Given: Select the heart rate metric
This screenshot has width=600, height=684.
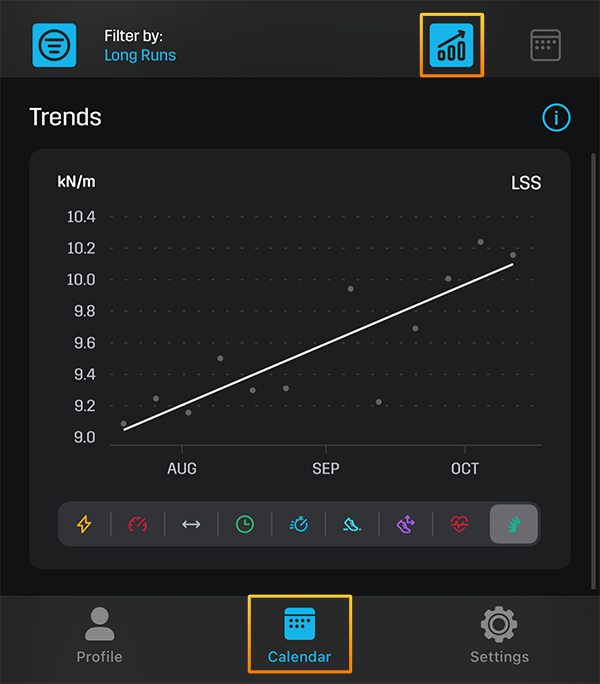Looking at the screenshot, I should tap(459, 524).
